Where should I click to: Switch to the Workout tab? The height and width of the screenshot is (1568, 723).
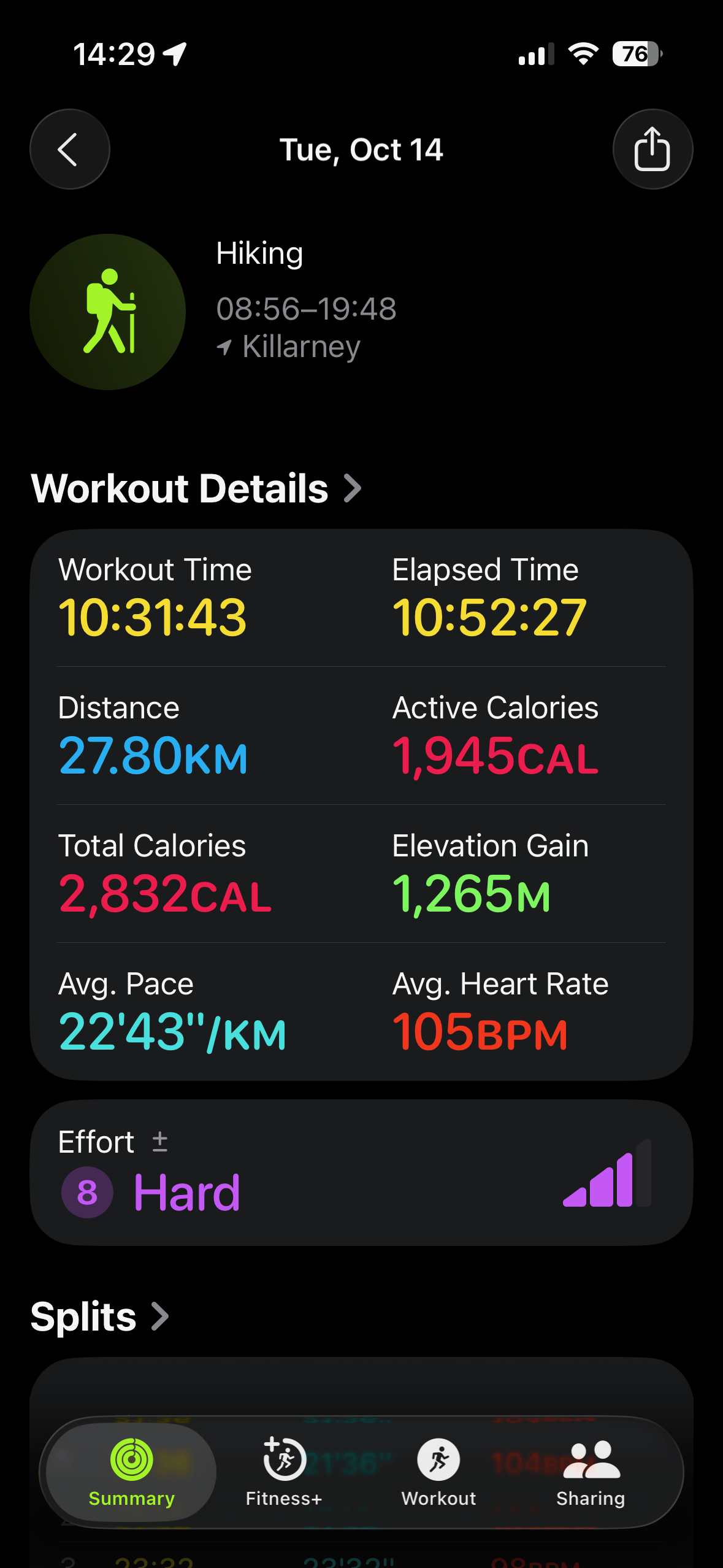point(438,1472)
